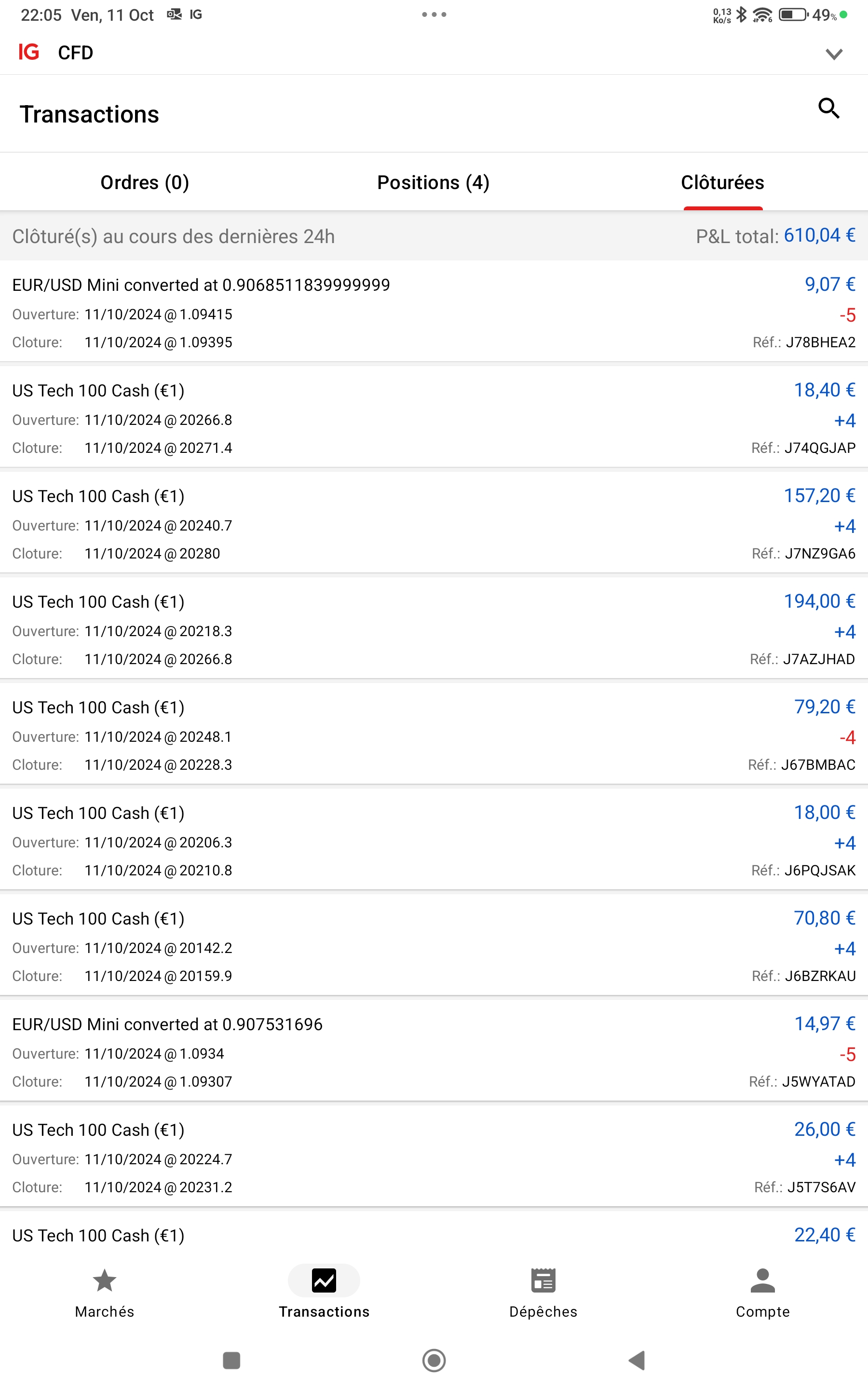Open EUR/USD Mini trade ref J5WYATAD
Viewport: 868px width, 1389px height.
[434, 1053]
